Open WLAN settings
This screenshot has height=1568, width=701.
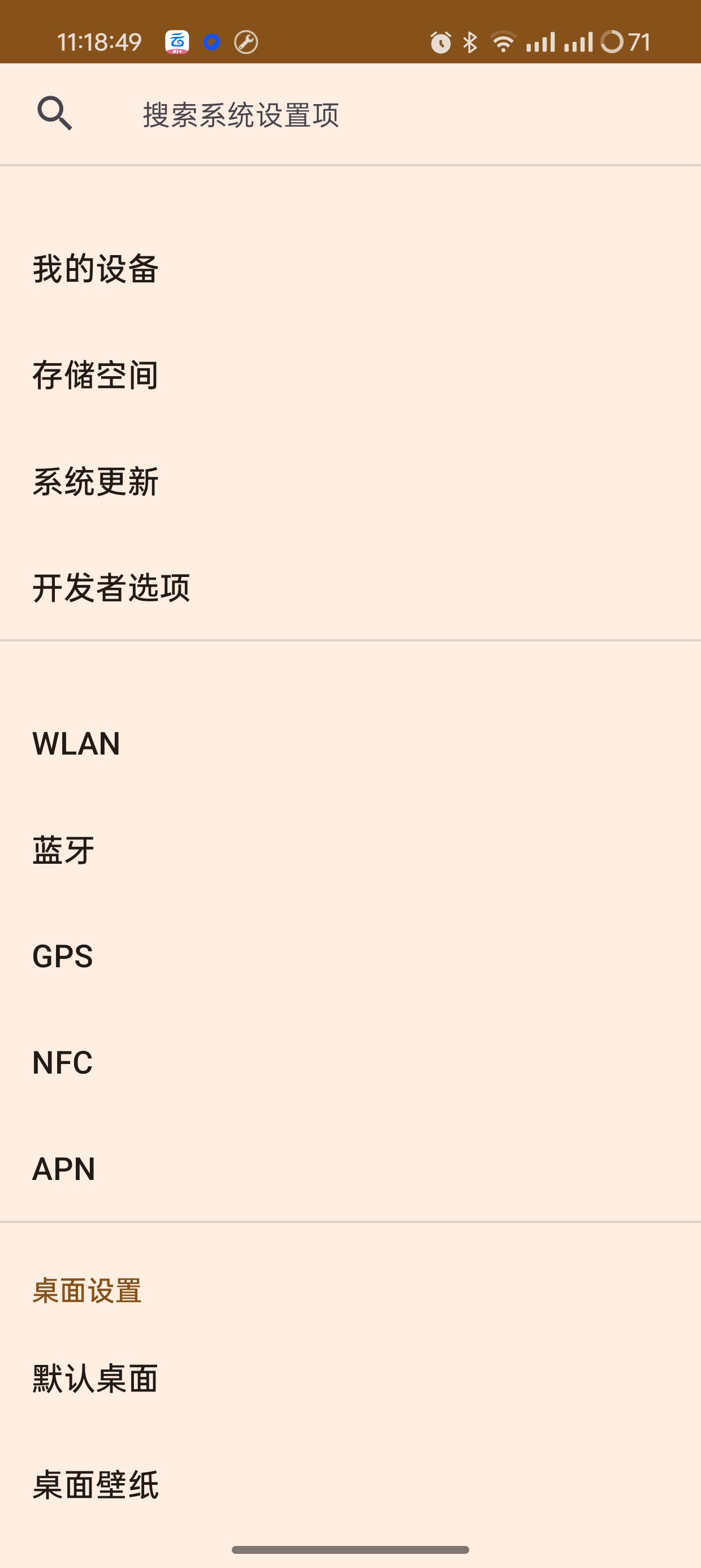350,743
